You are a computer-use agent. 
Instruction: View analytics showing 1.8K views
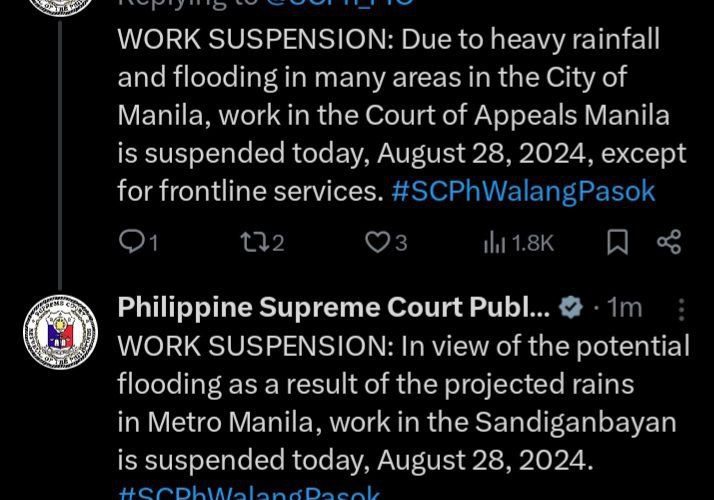pos(518,242)
